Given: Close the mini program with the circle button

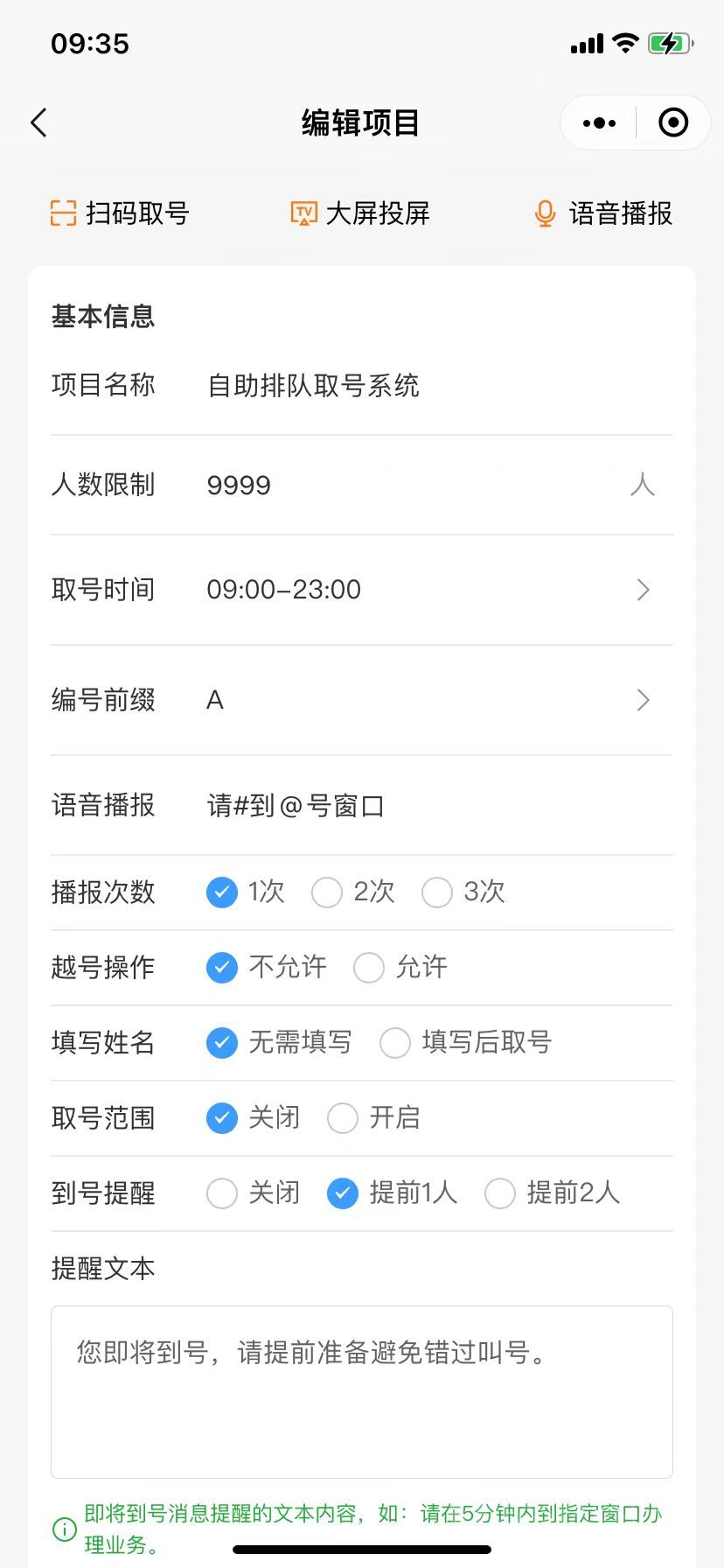Looking at the screenshot, I should (x=672, y=123).
